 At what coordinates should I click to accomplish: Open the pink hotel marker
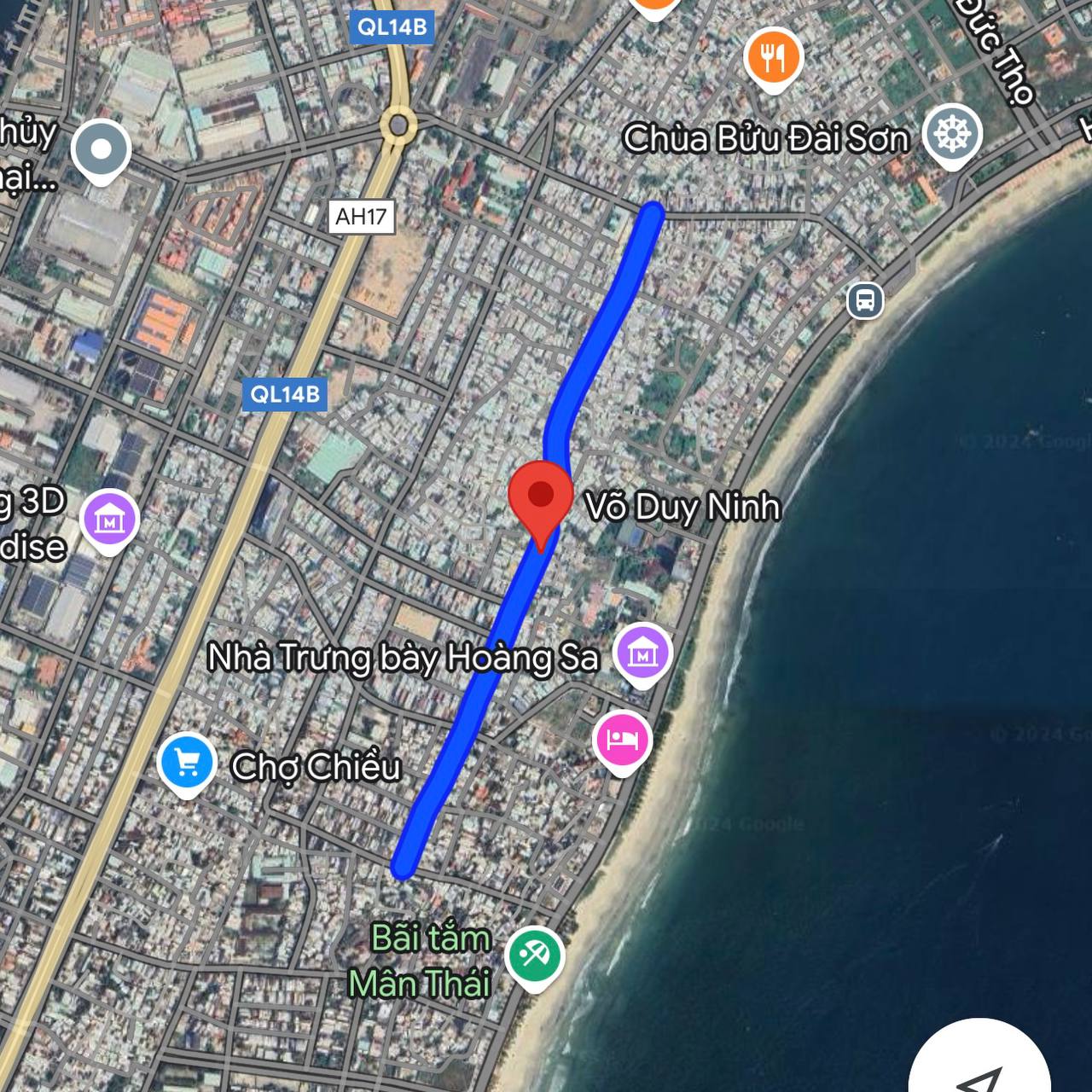622,739
